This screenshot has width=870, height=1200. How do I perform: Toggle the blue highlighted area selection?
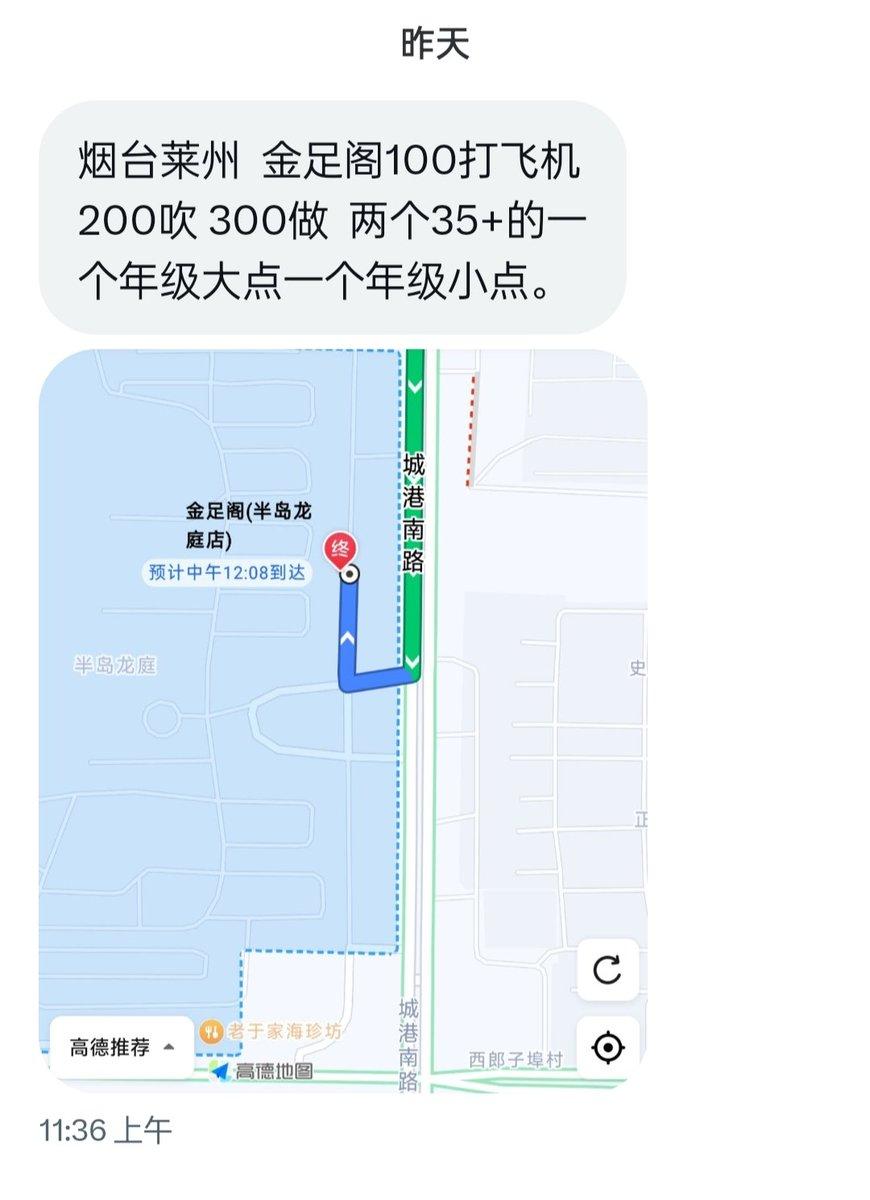coord(200,800)
